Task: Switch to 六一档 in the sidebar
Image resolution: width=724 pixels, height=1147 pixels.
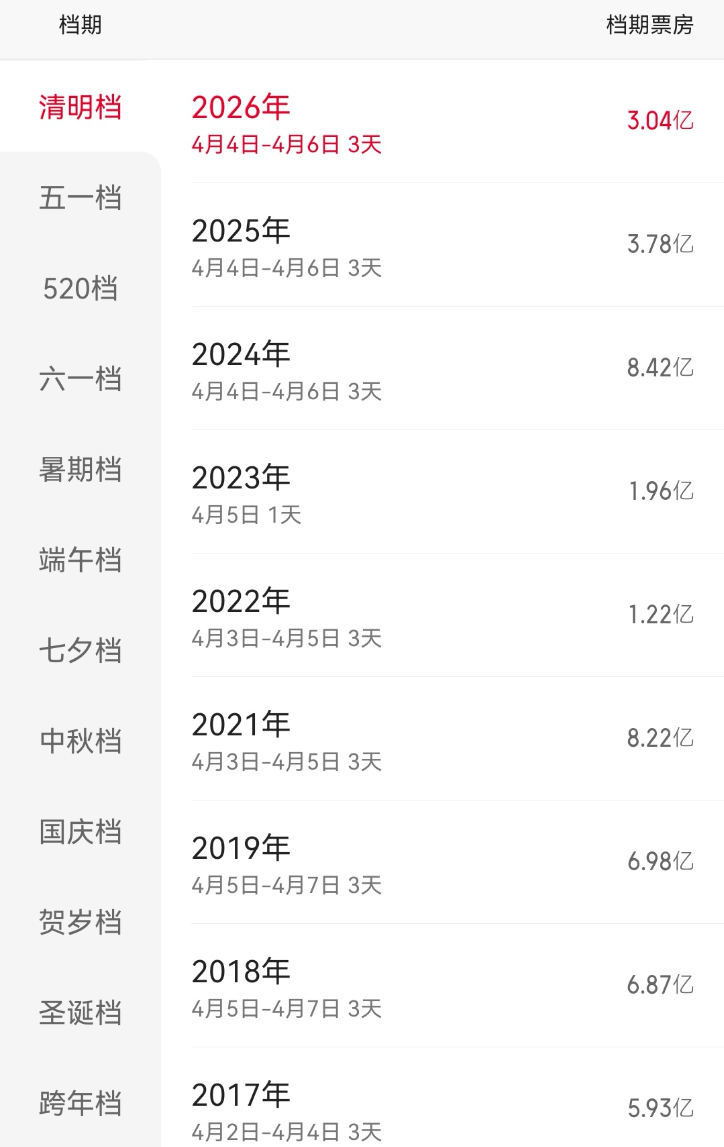Action: click(x=80, y=379)
